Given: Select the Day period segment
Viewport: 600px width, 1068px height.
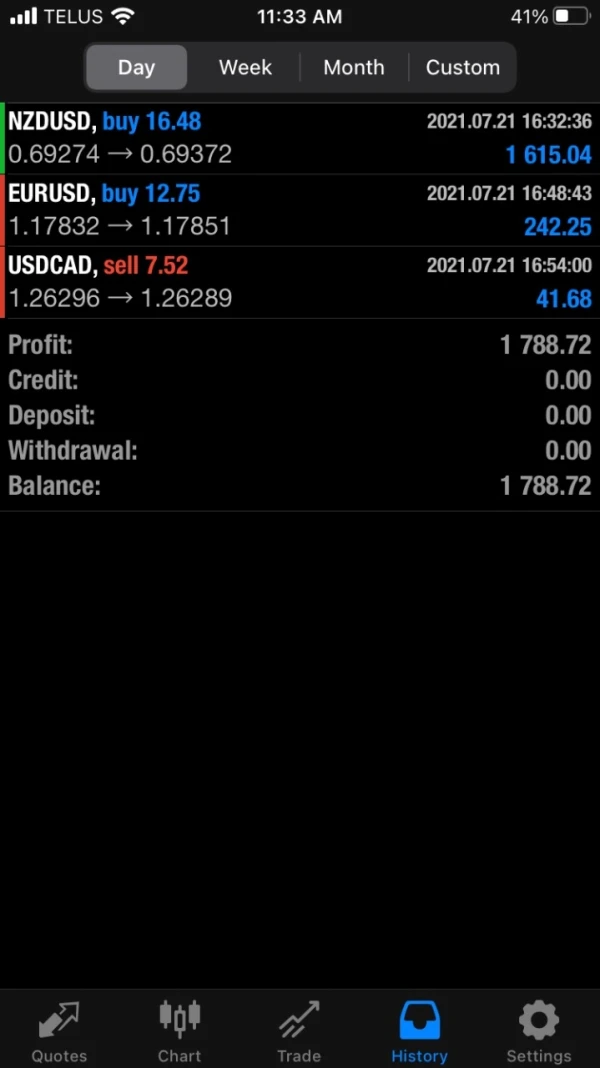Looking at the screenshot, I should click(x=136, y=68).
